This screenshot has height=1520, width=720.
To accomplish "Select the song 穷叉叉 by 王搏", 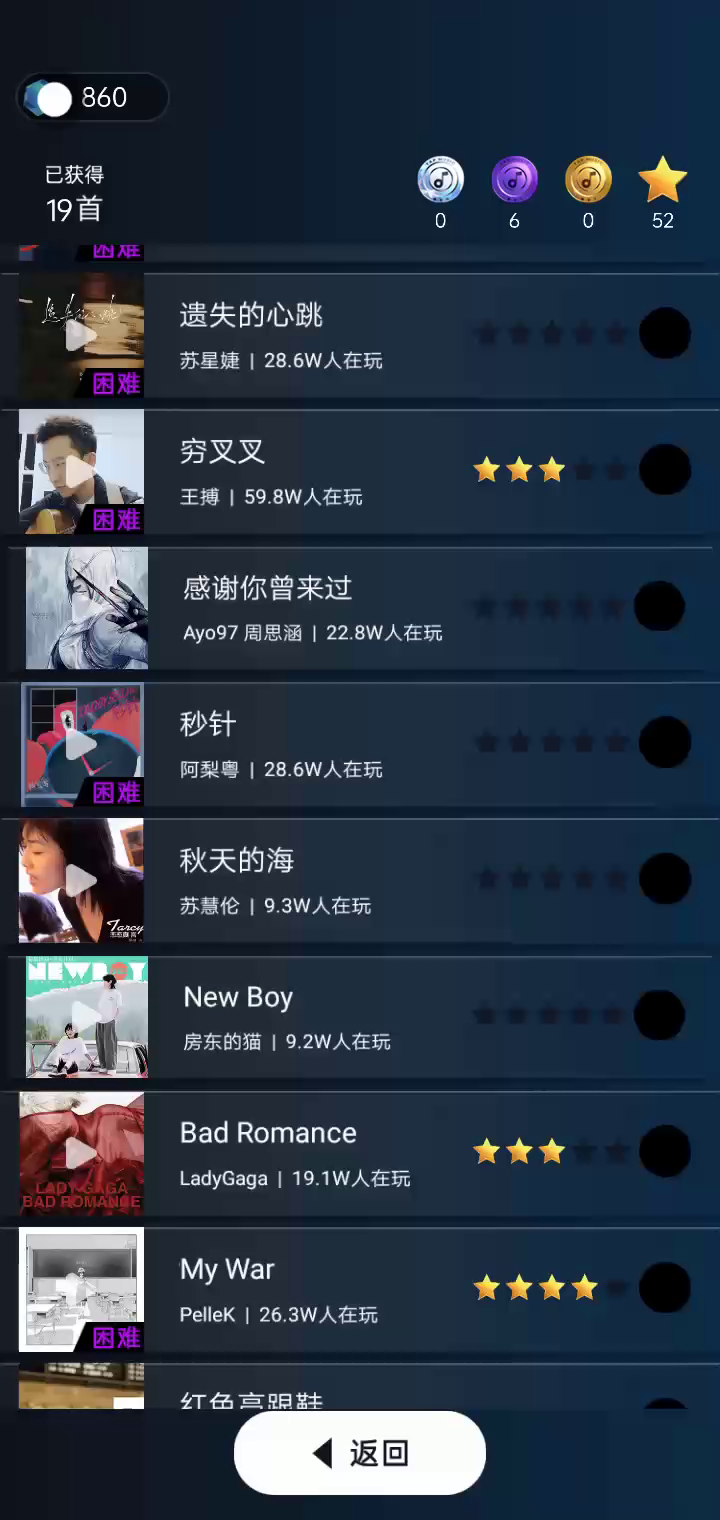I will [300, 471].
